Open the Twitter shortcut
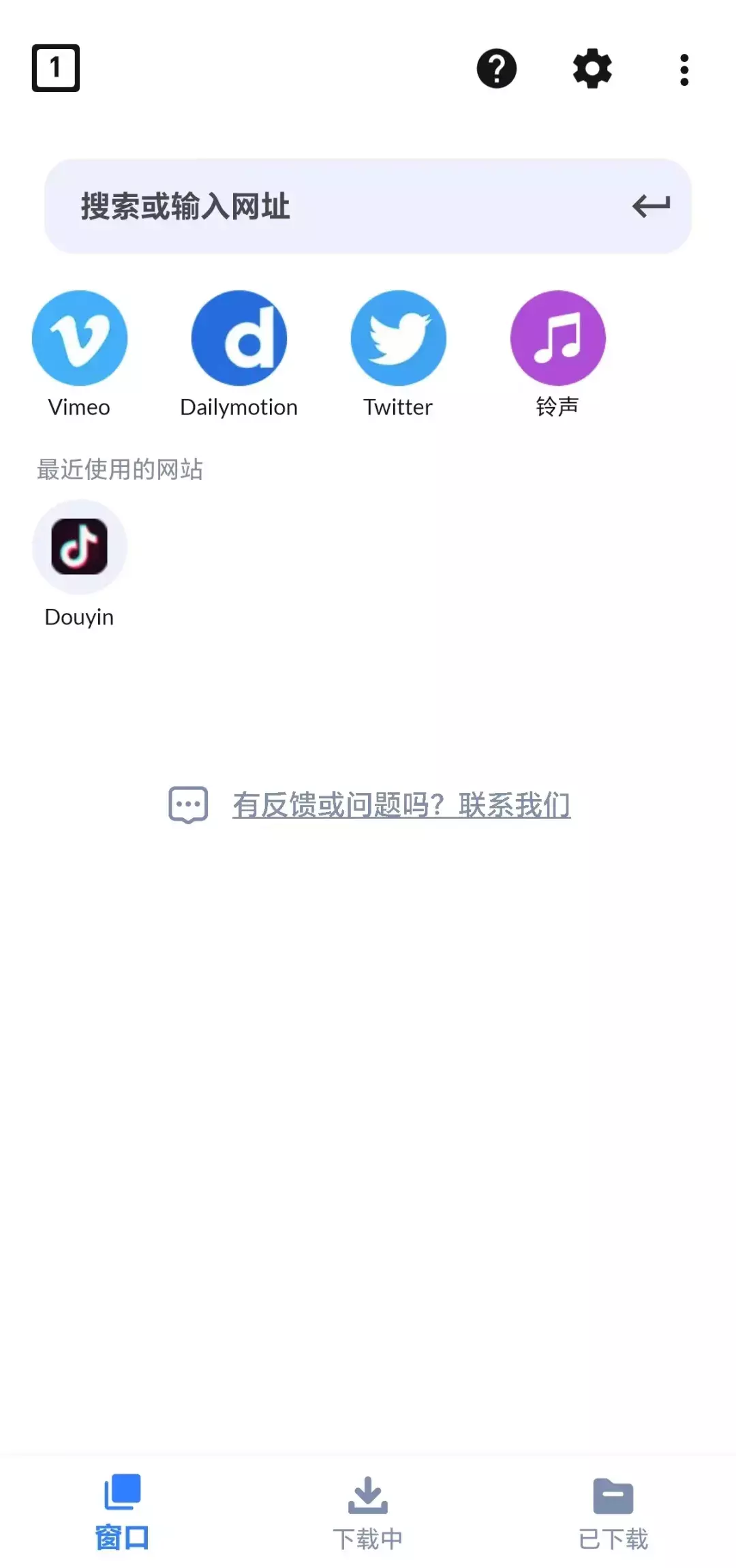This screenshot has width=736, height=1568. [398, 339]
